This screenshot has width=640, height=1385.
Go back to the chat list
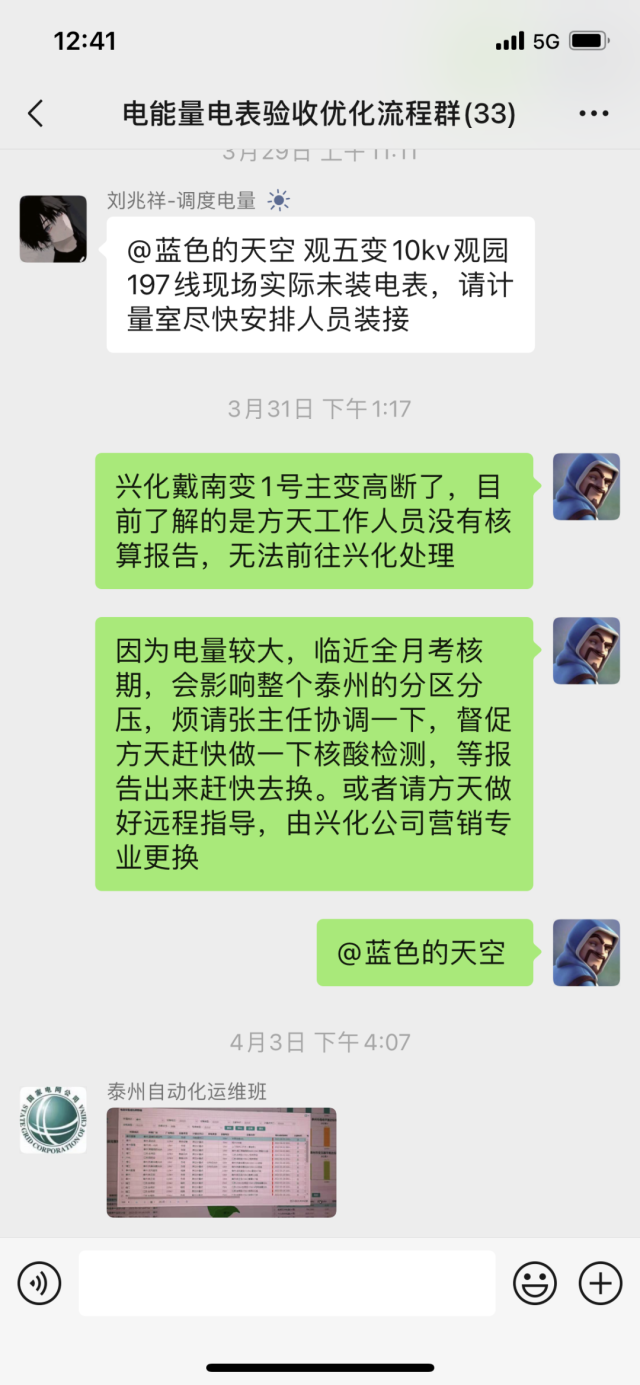click(x=36, y=114)
